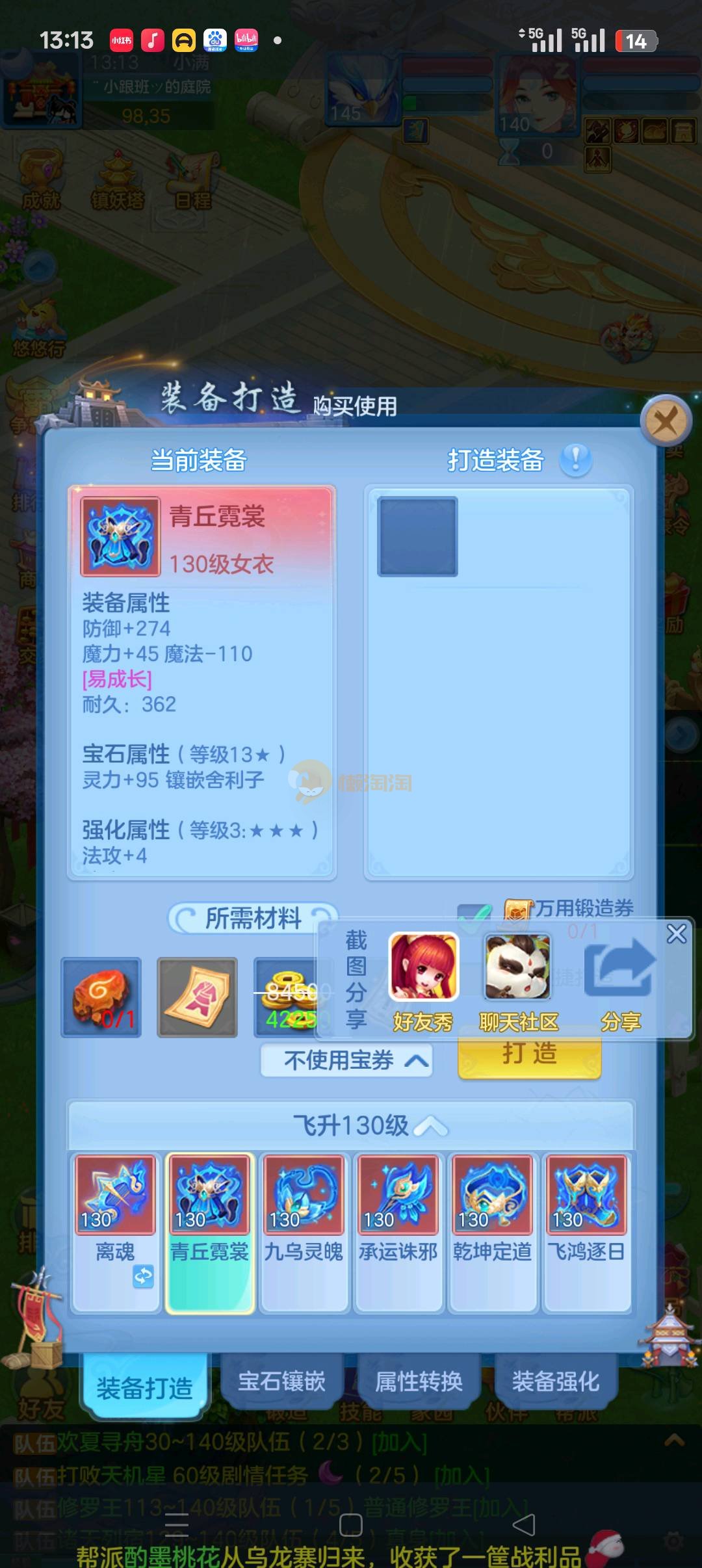Open the 打造装备 info icon
Viewport: 702px width, 1568px height.
pyautogui.click(x=575, y=459)
